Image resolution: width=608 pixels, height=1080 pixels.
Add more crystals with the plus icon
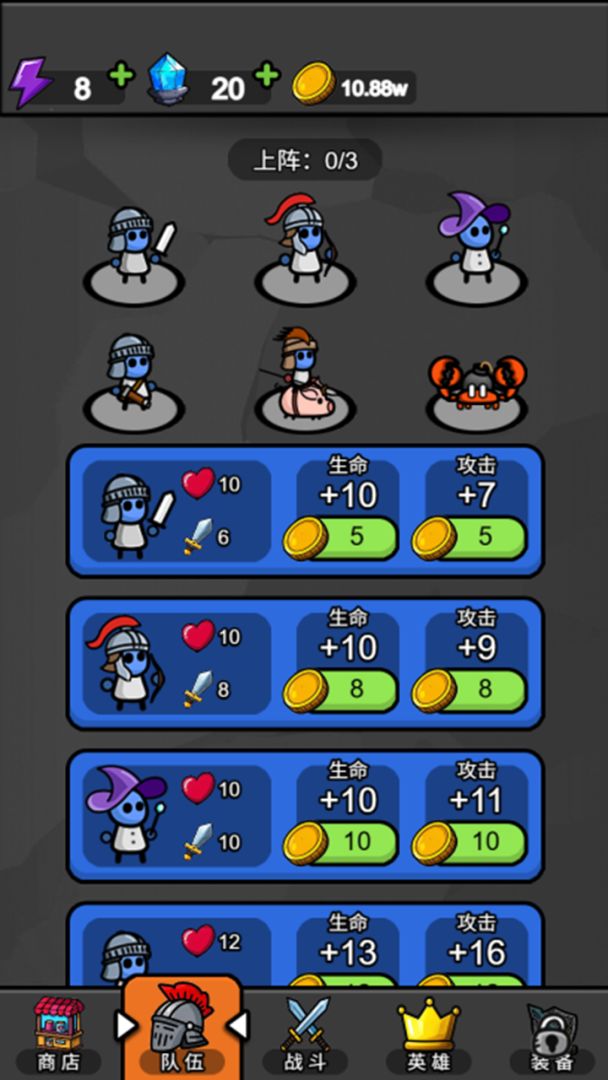(266, 75)
